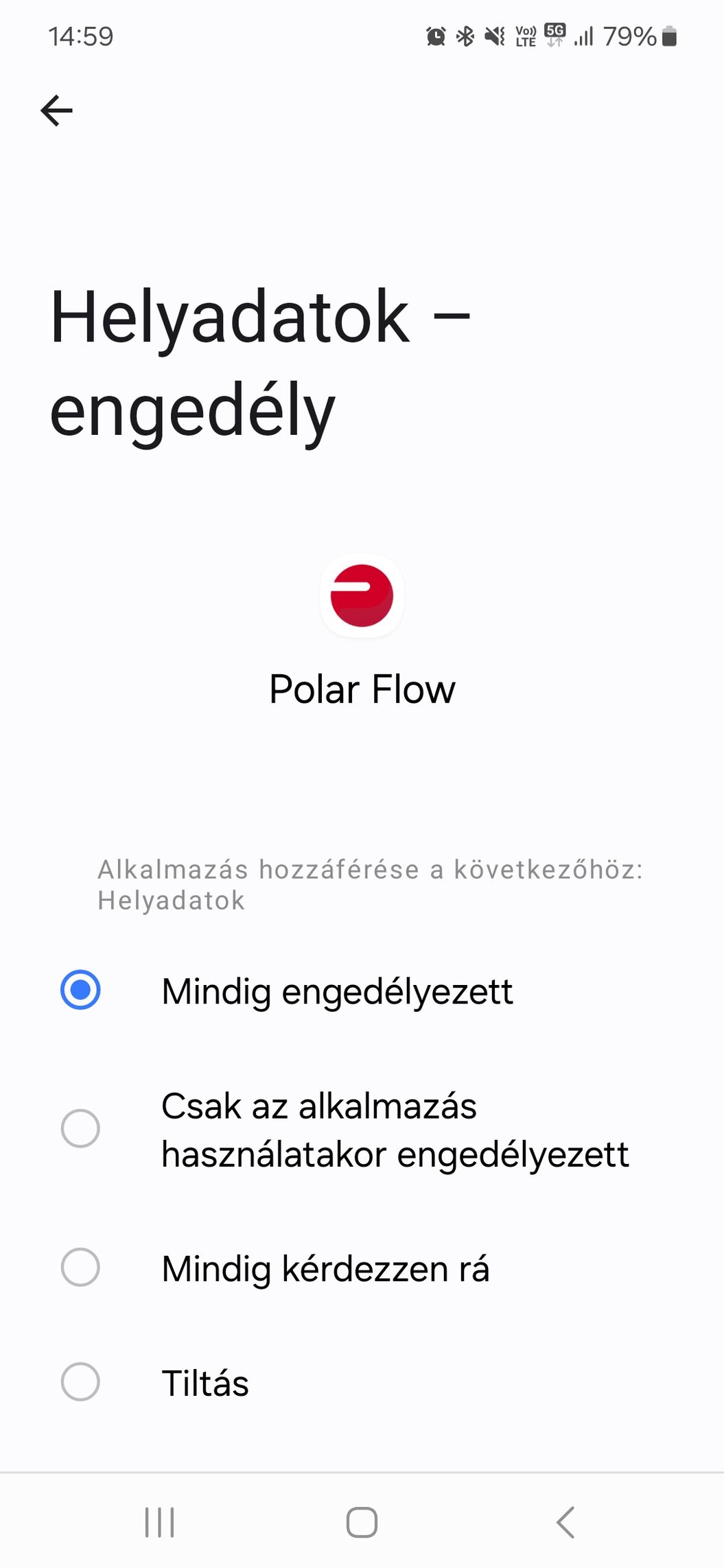The height and width of the screenshot is (1568, 724).
Task: Tap the system home button
Action: (x=362, y=1523)
